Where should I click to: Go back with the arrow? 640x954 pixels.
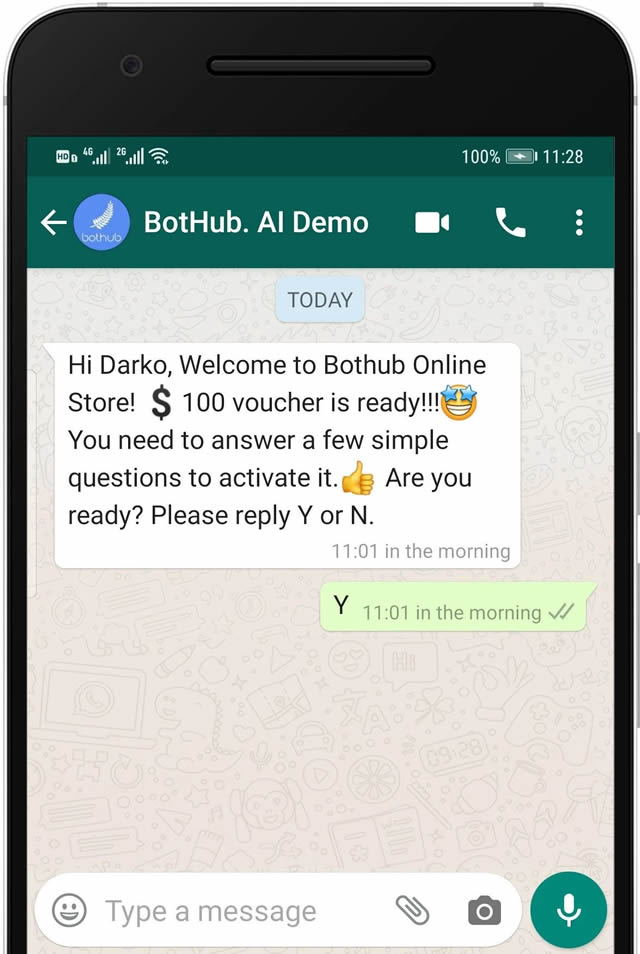[x=53, y=223]
